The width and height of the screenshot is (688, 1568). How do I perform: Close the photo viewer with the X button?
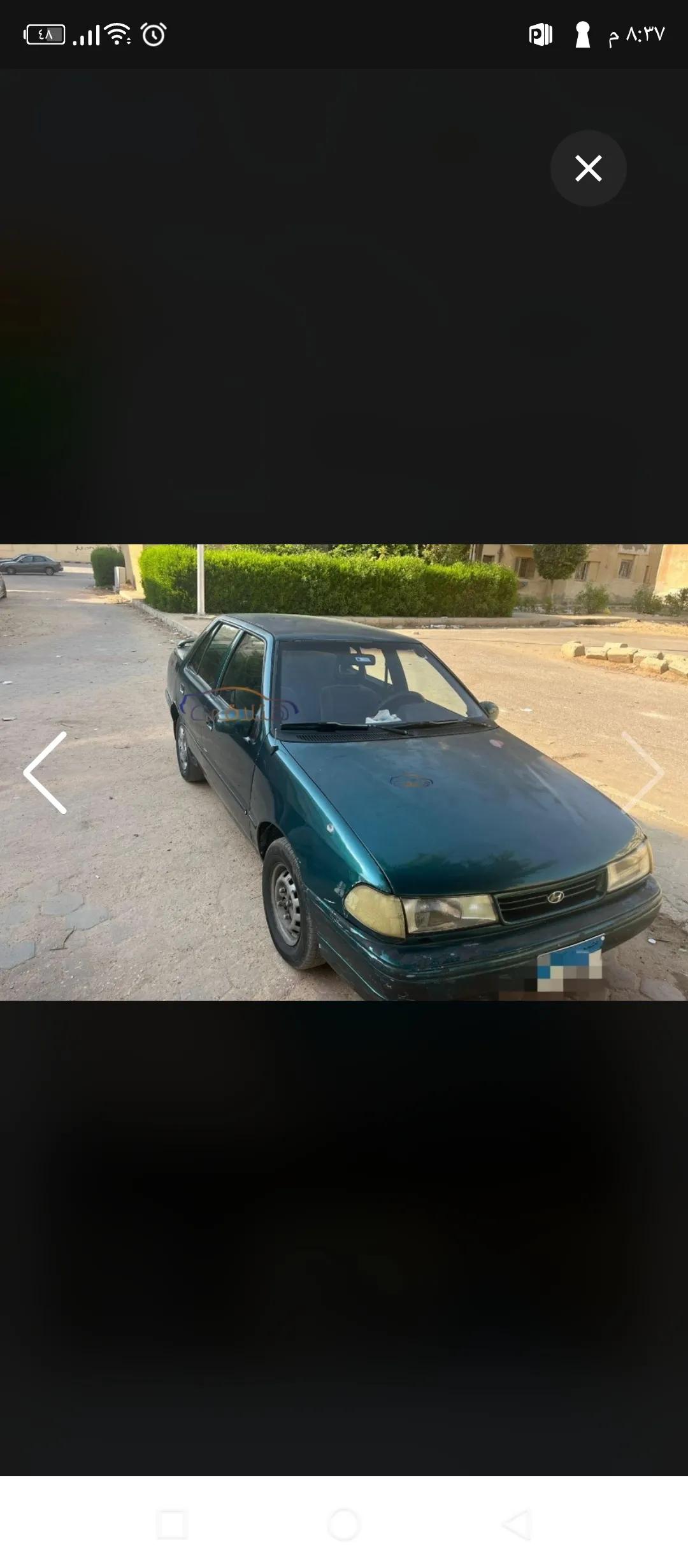[x=589, y=167]
